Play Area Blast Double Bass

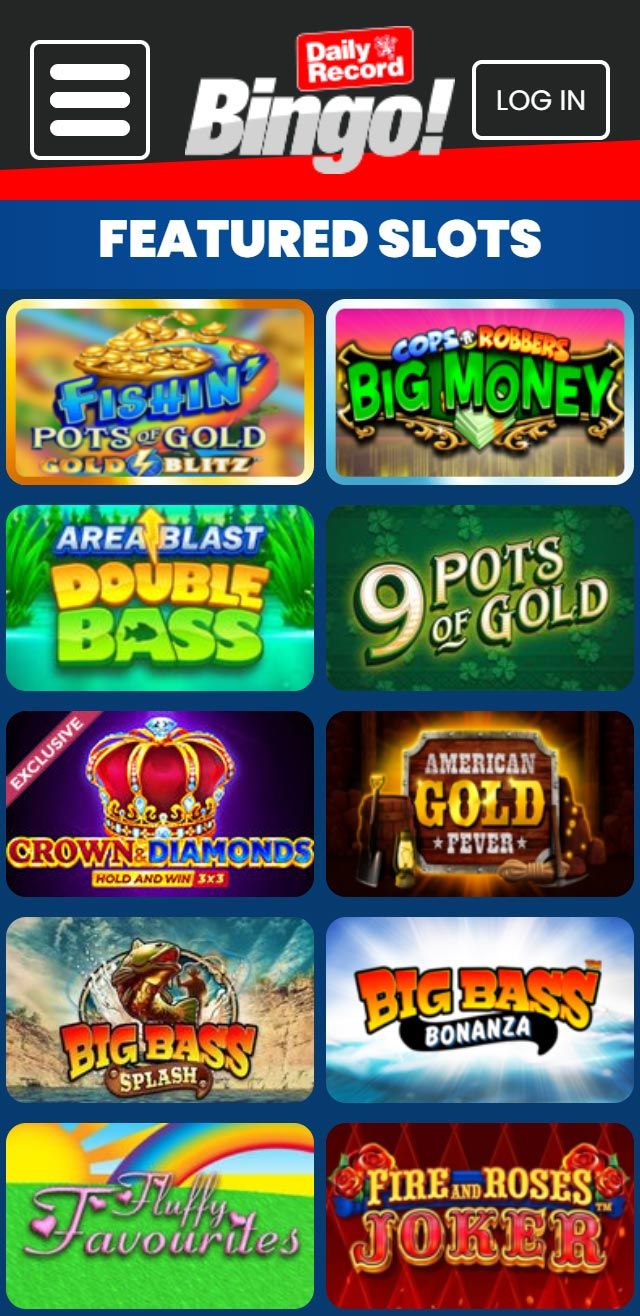(160, 598)
